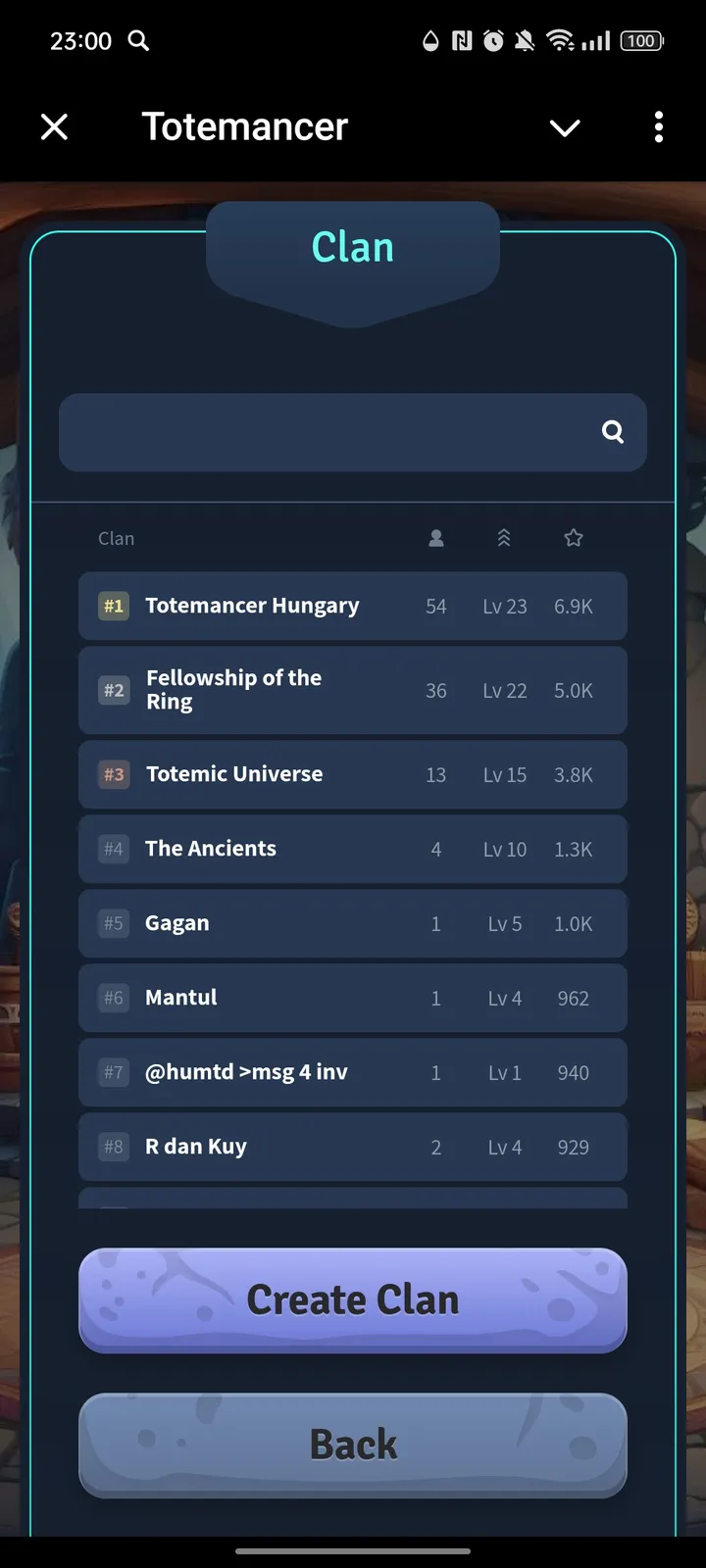Tap the magnifier icon inside the search bar
The height and width of the screenshot is (1568, 706).
coord(612,431)
